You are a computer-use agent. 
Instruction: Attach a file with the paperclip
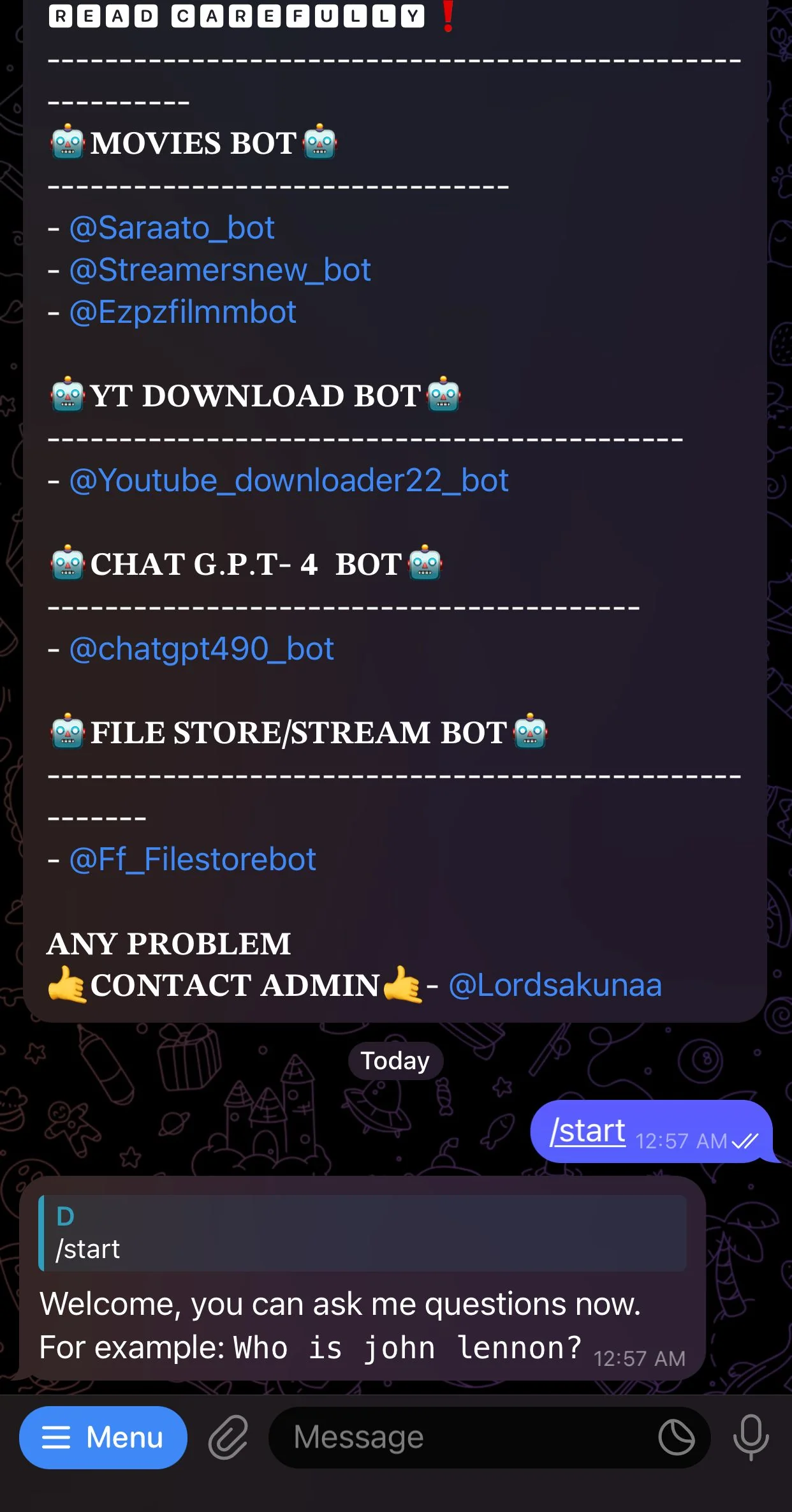pos(228,1437)
